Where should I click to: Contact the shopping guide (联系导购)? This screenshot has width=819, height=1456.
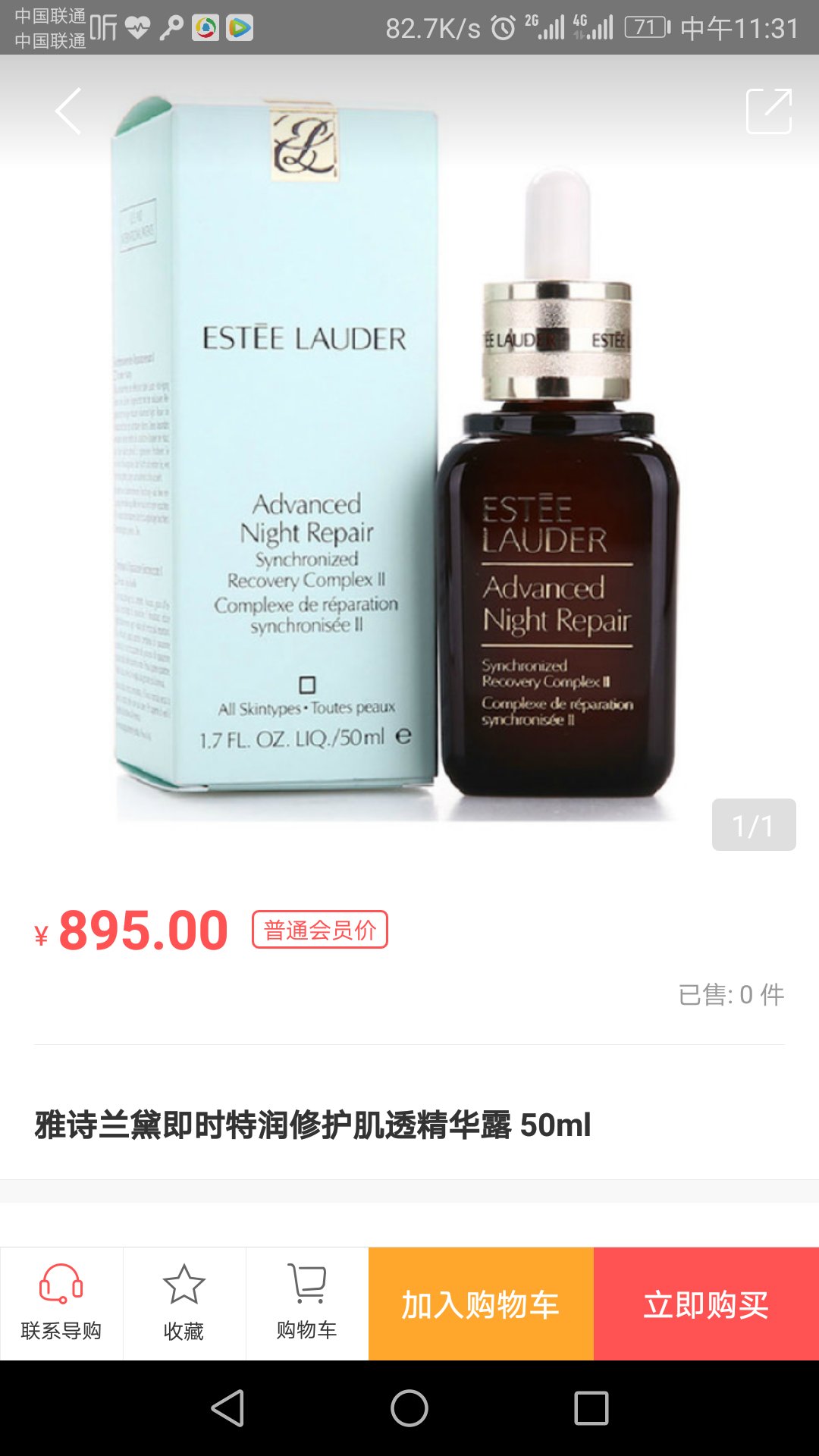point(61,1304)
